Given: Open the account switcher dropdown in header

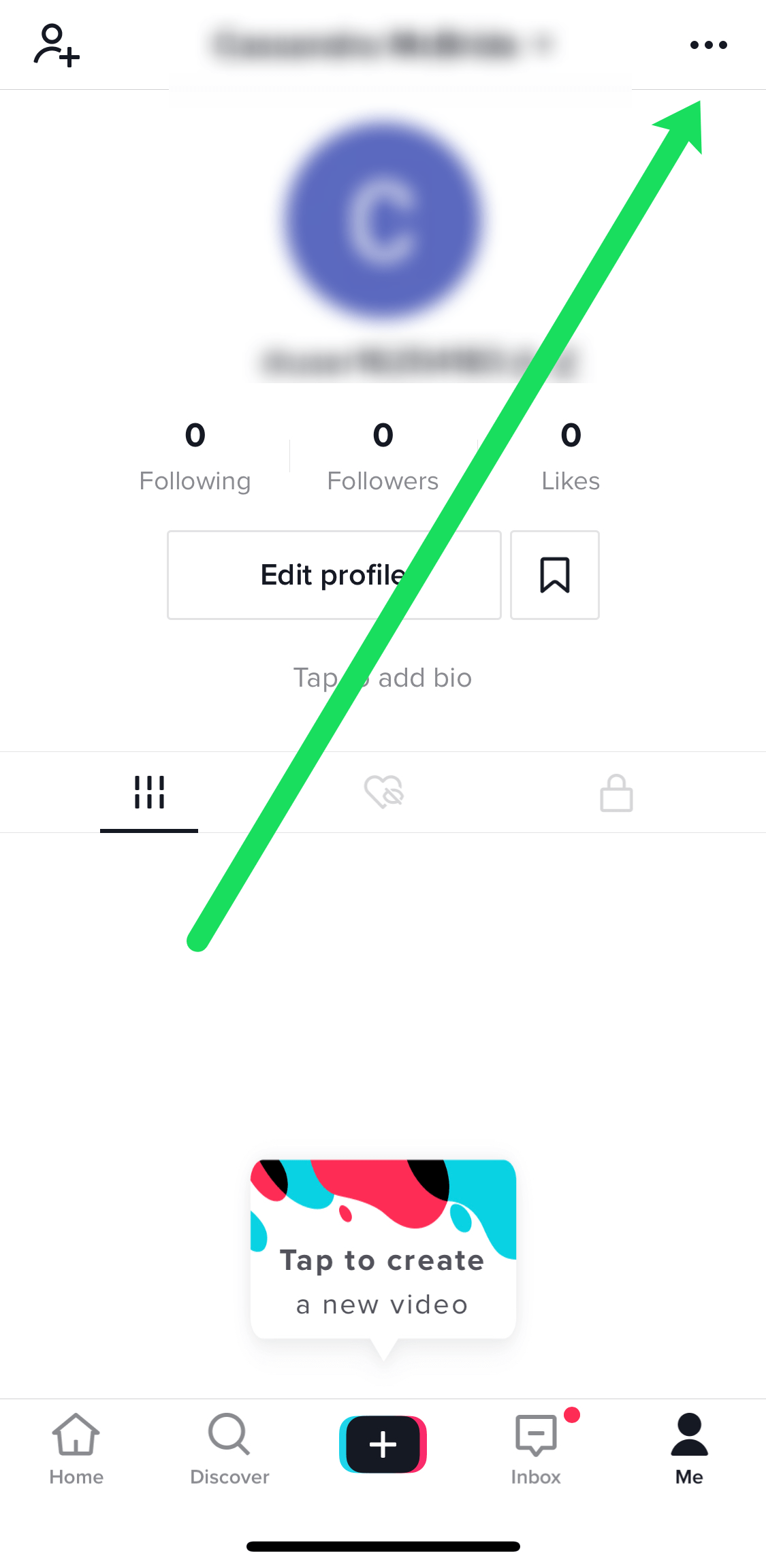Looking at the screenshot, I should pyautogui.click(x=383, y=45).
